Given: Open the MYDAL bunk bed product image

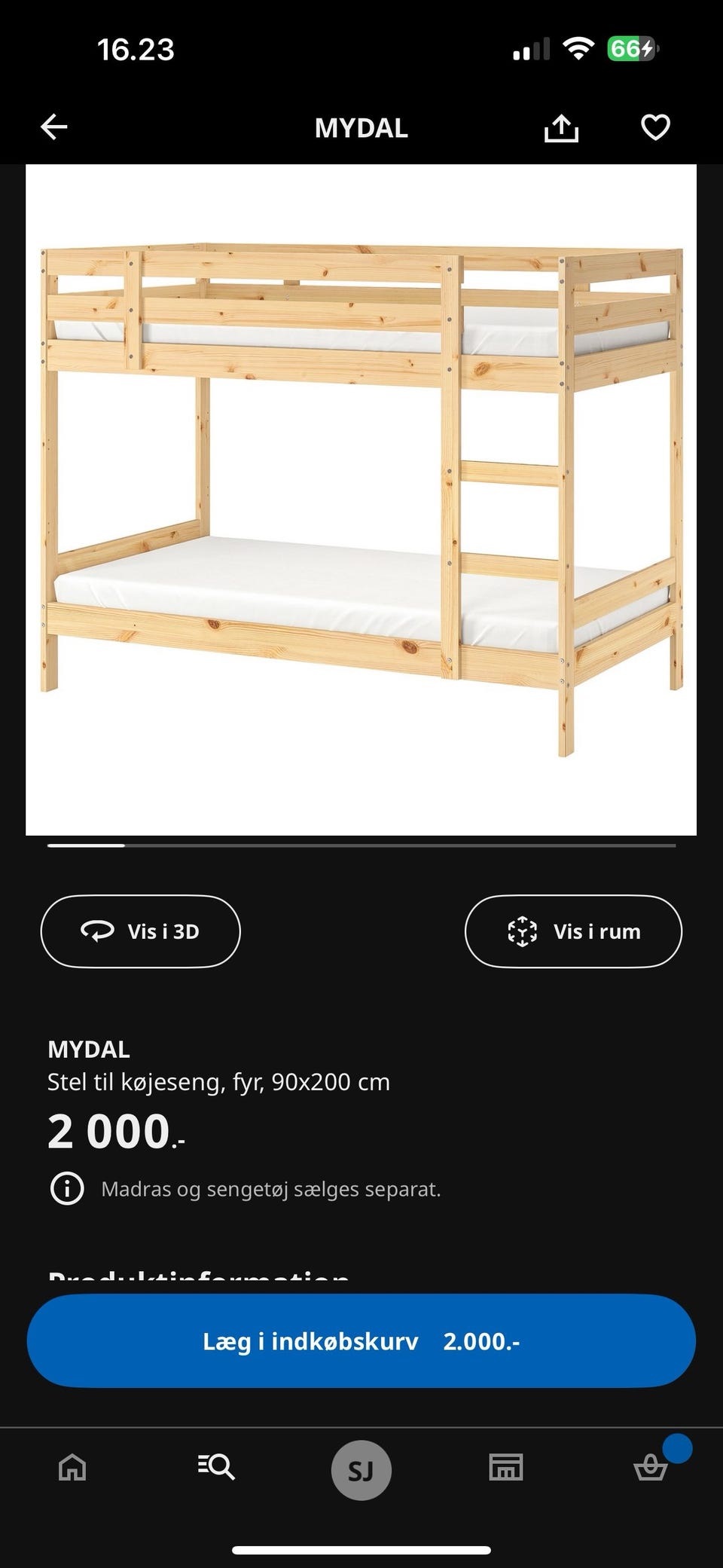Looking at the screenshot, I should pos(361,500).
